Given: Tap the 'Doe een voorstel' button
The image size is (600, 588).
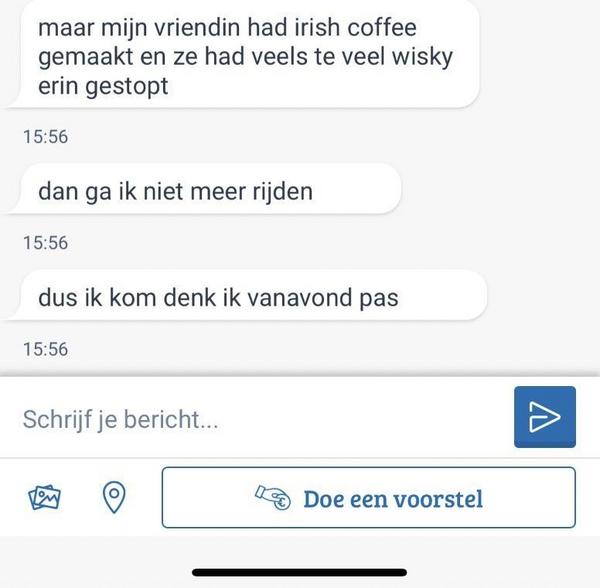Looking at the screenshot, I should pos(369,497).
